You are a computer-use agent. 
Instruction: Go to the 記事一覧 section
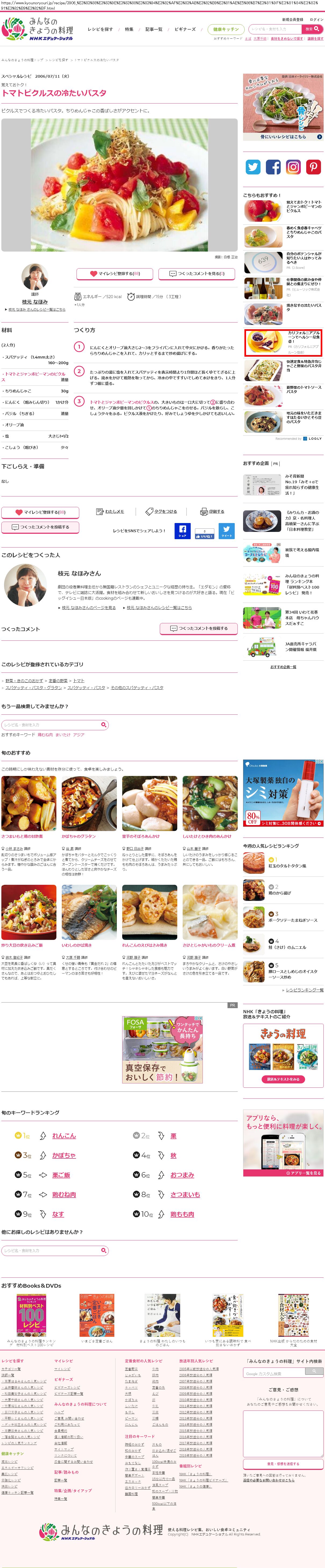pyautogui.click(x=153, y=29)
